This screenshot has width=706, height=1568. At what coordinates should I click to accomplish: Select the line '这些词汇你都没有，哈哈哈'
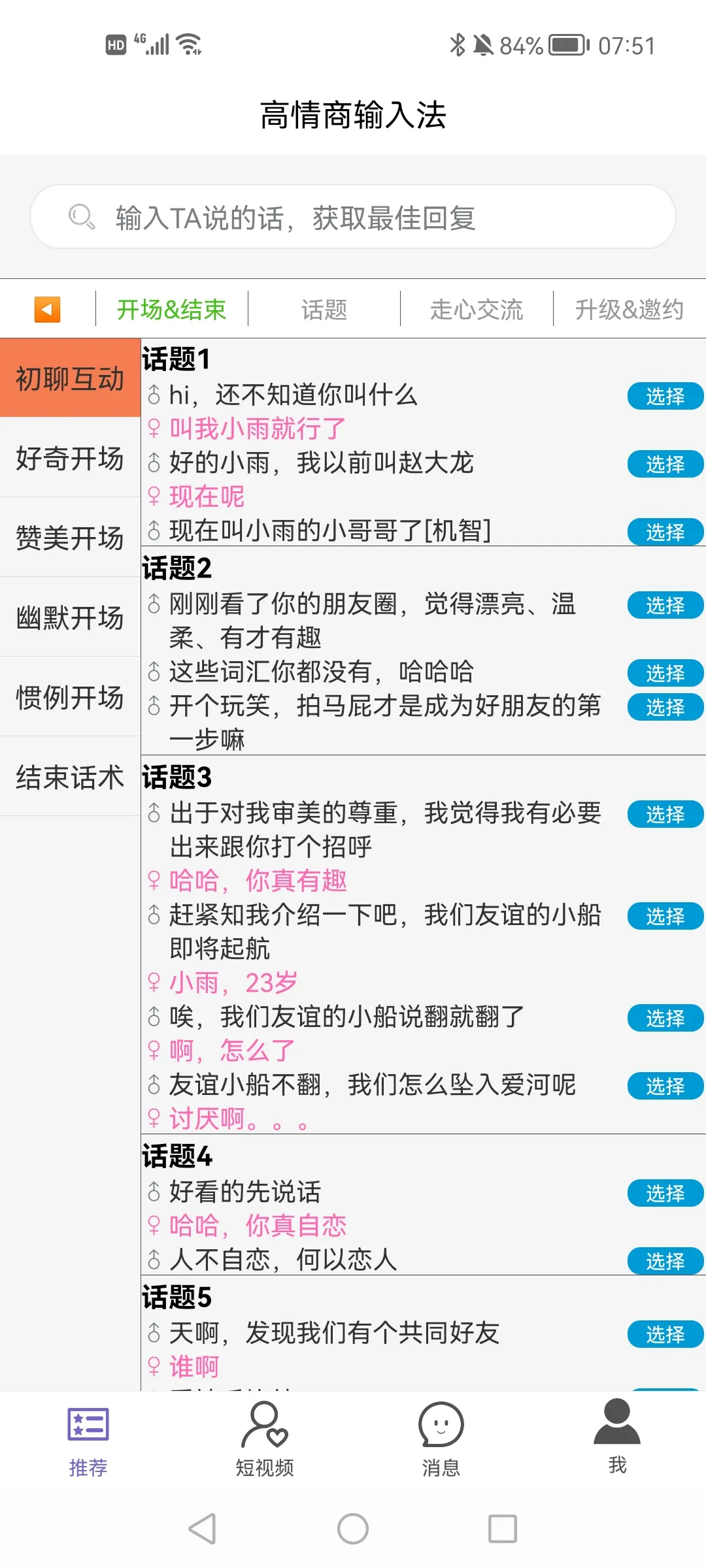coord(665,673)
